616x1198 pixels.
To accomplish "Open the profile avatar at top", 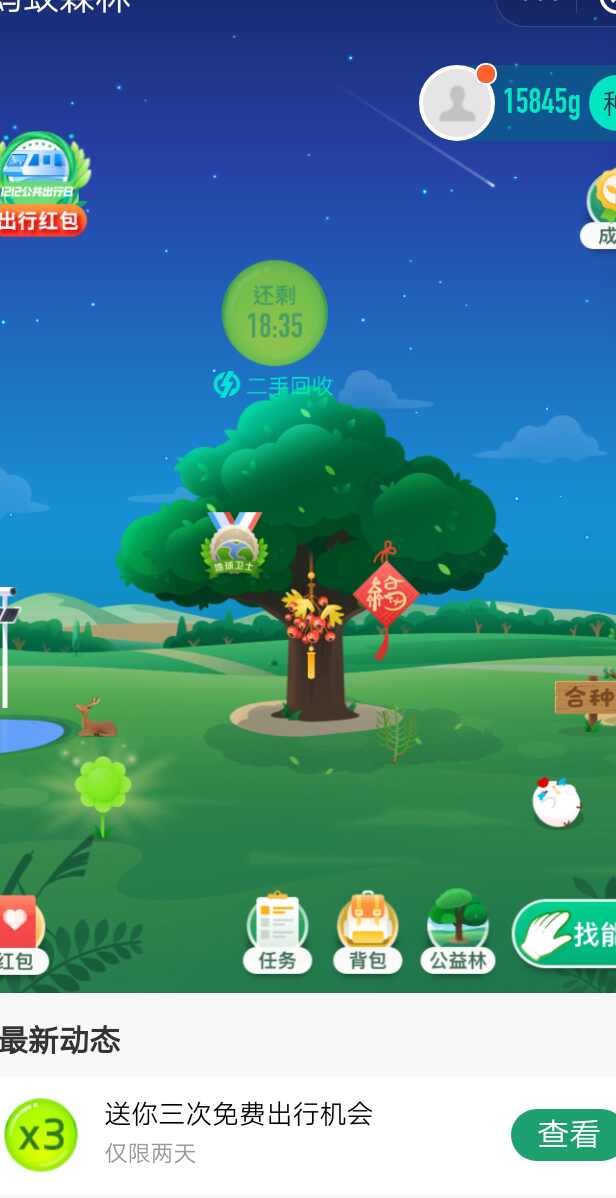I will [457, 103].
